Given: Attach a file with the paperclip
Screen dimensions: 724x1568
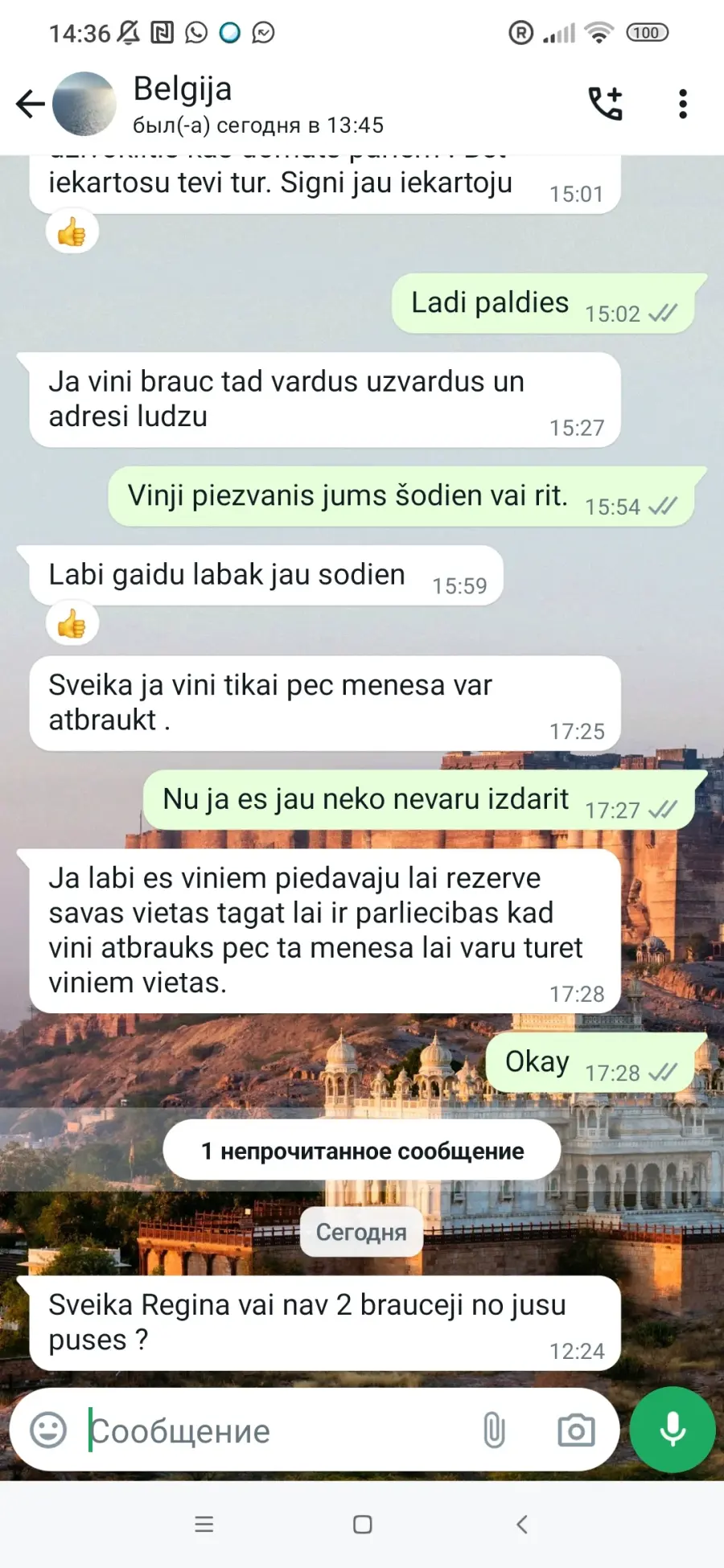Looking at the screenshot, I should (494, 1430).
